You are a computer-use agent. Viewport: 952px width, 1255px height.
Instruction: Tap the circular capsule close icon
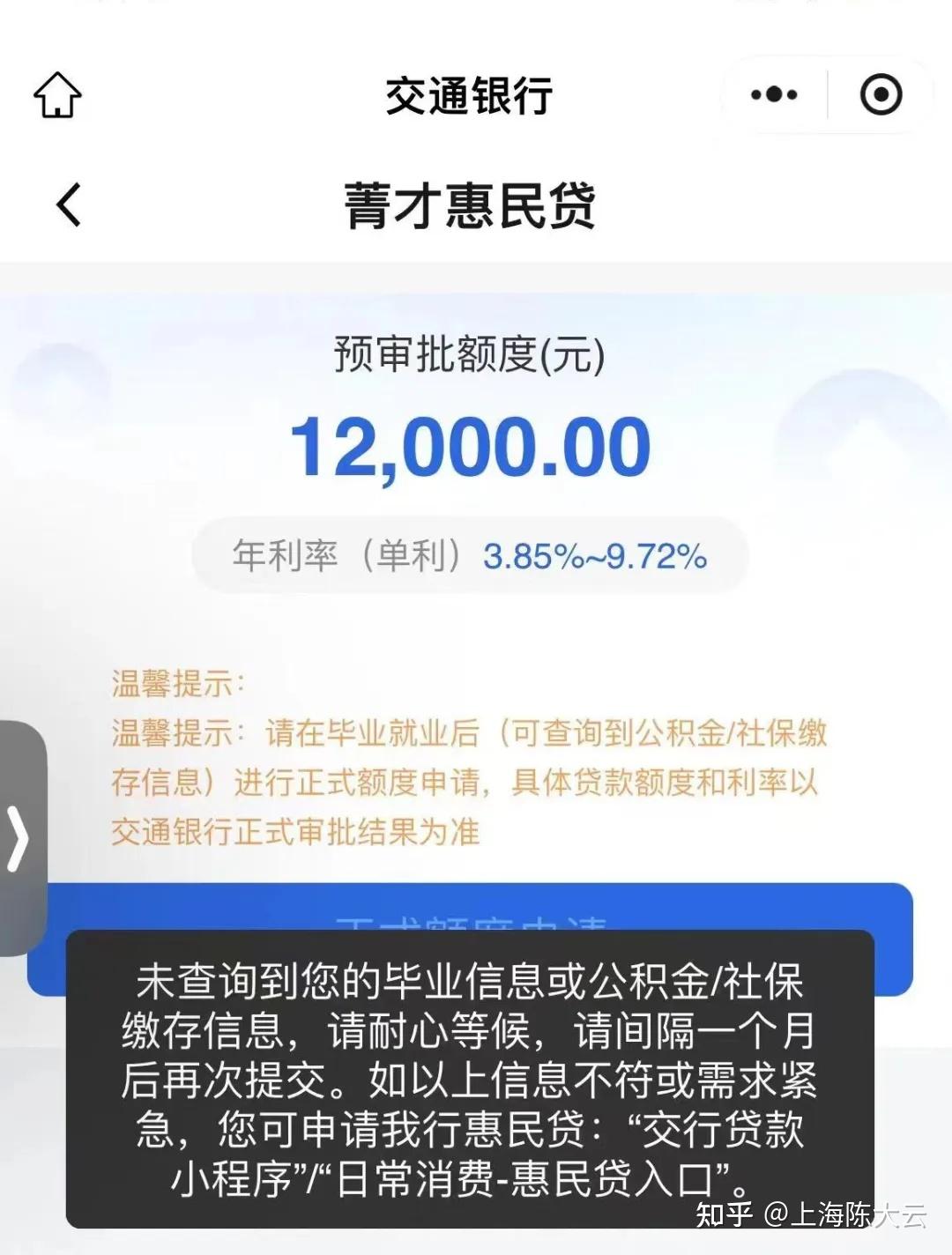tap(880, 94)
